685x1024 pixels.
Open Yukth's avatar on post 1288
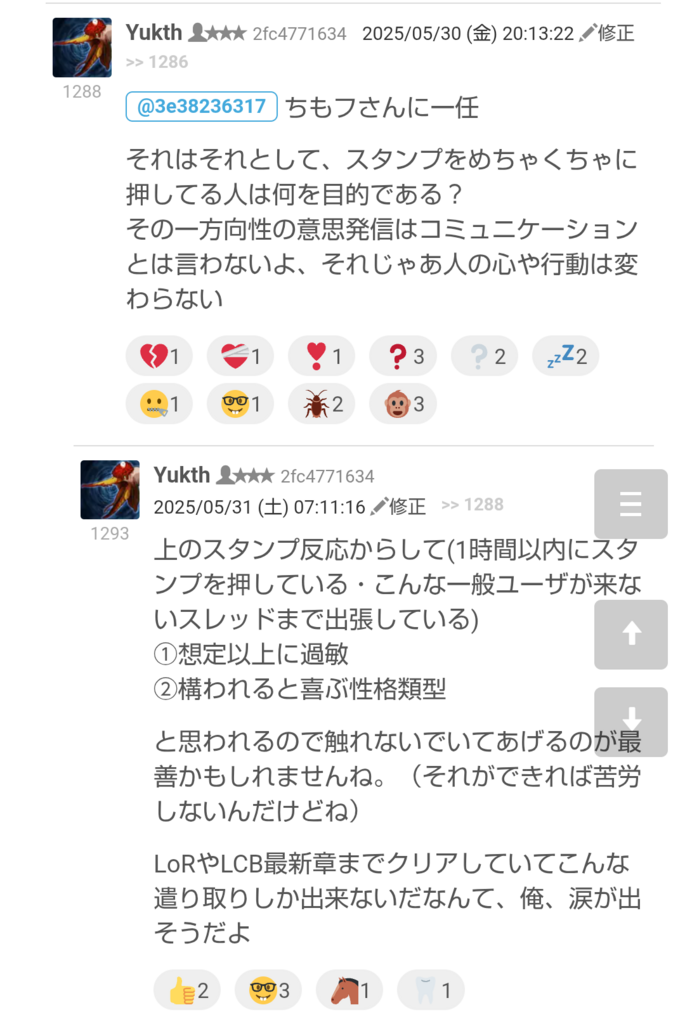[x=82, y=47]
